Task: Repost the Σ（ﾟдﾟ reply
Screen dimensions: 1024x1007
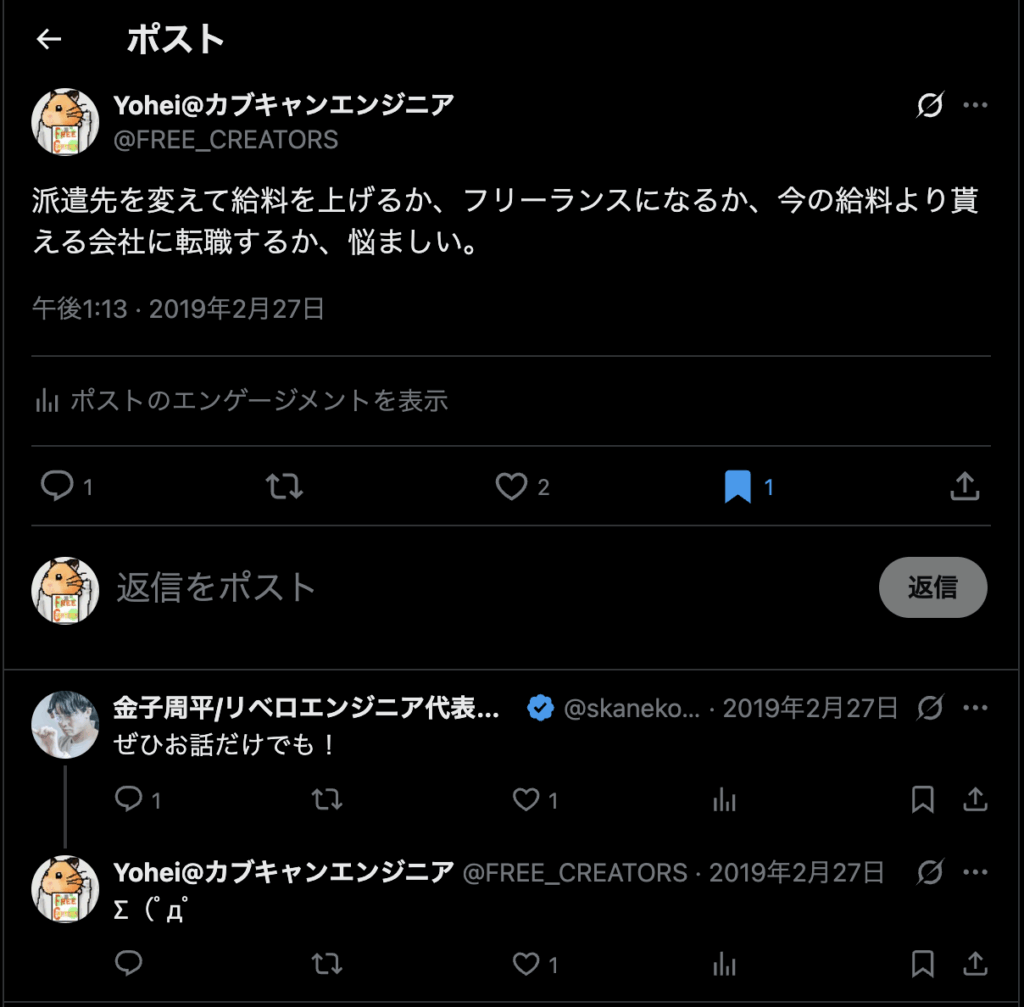Action: (327, 964)
